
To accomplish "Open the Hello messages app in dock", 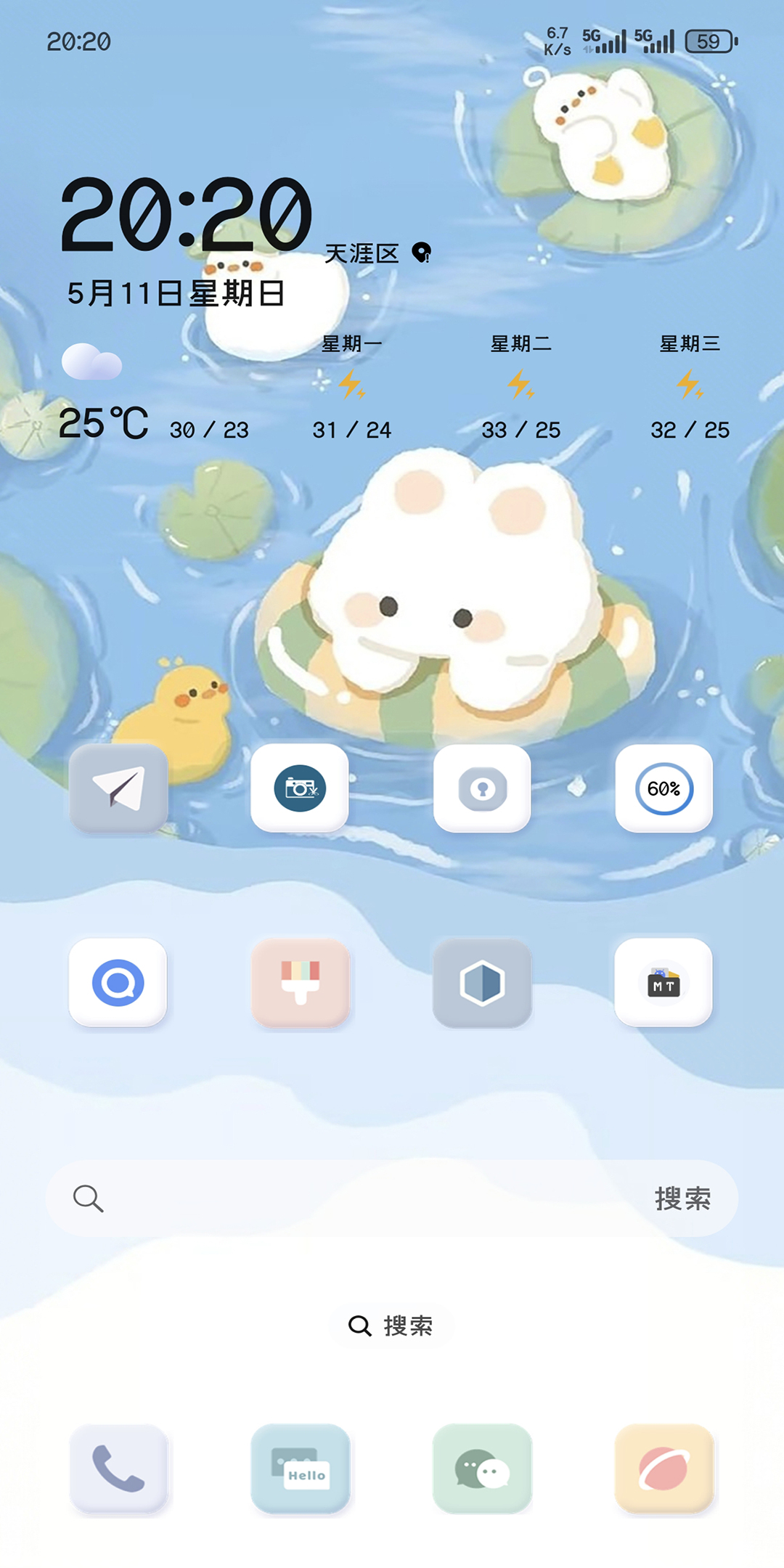I will [300, 1469].
